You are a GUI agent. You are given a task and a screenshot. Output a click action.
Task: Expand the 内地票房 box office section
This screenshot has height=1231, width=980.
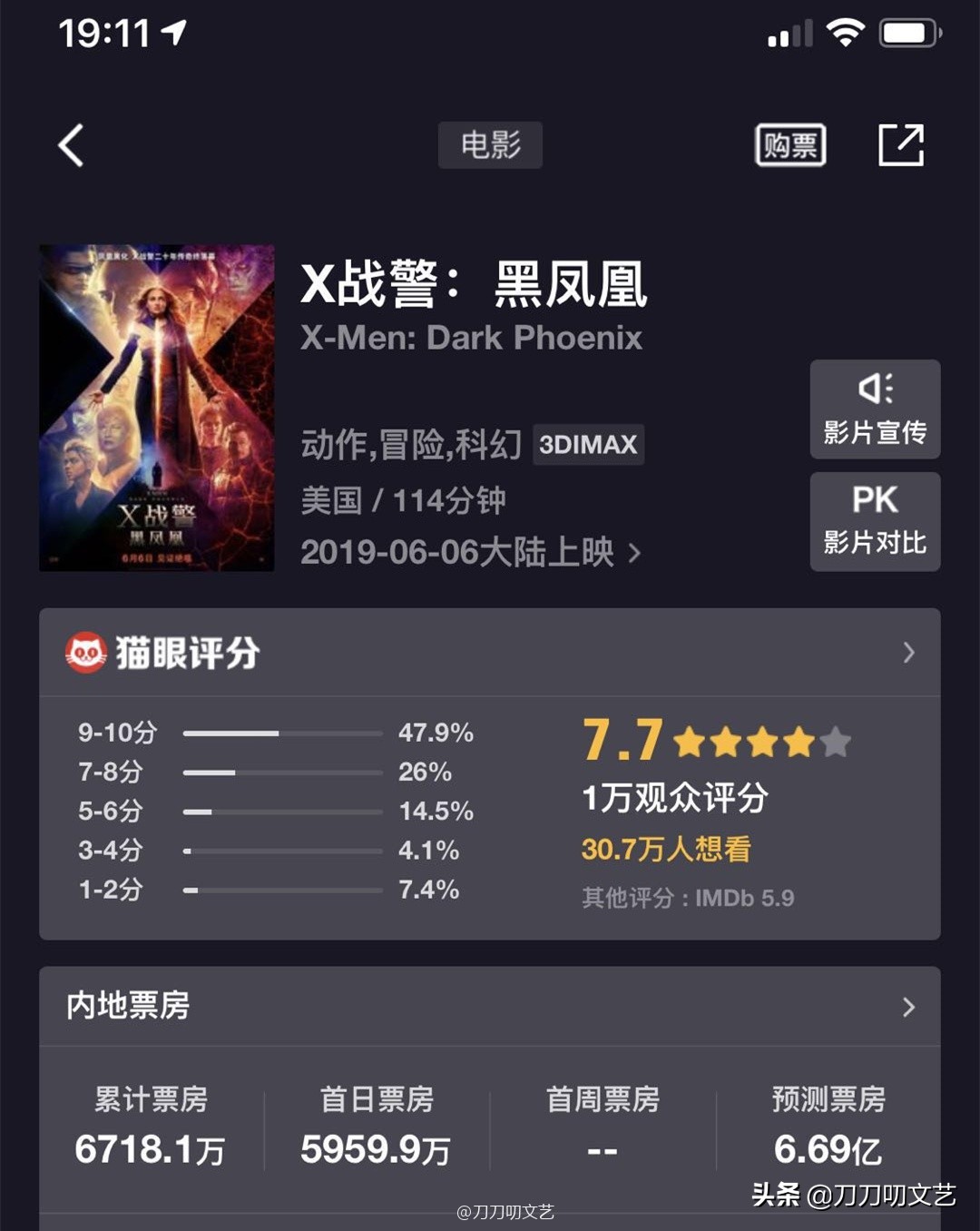tap(906, 1008)
